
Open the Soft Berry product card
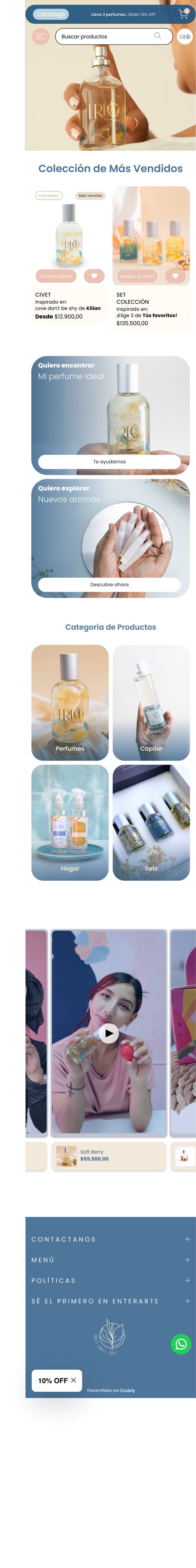pos(108,1155)
